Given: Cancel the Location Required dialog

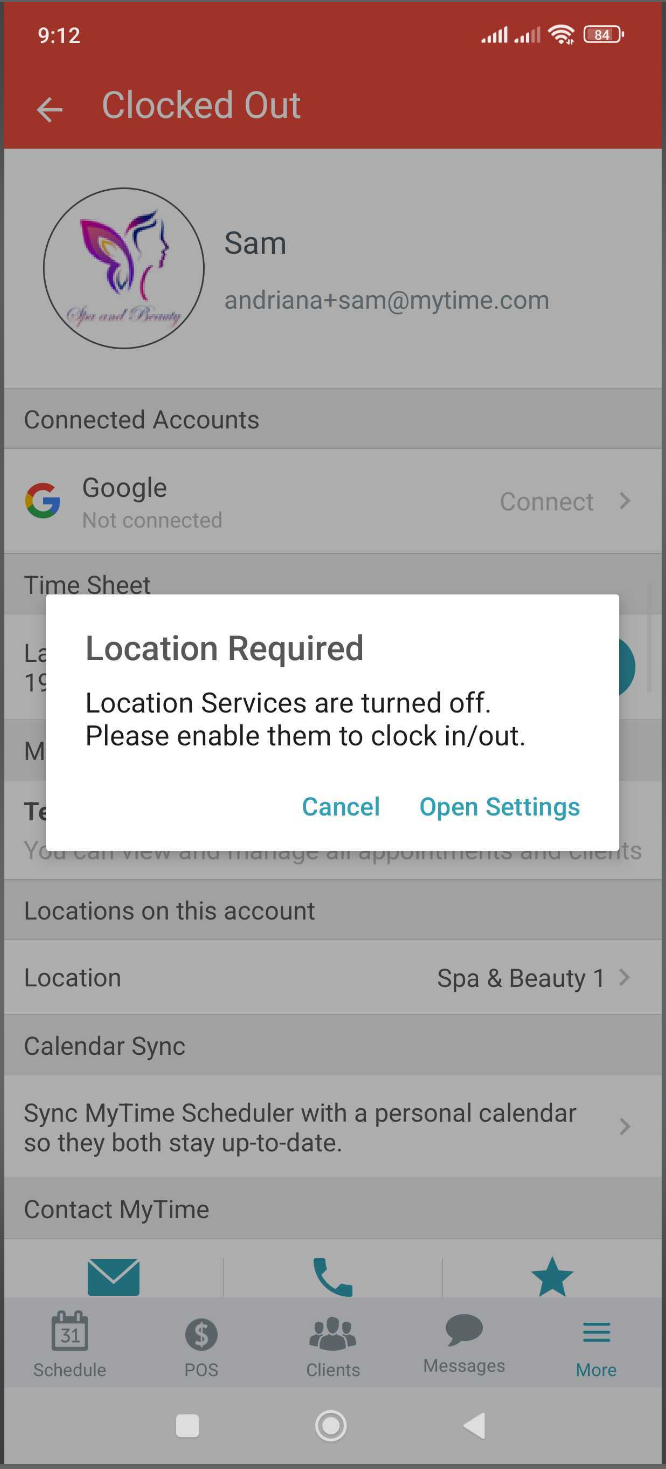Looking at the screenshot, I should point(341,807).
